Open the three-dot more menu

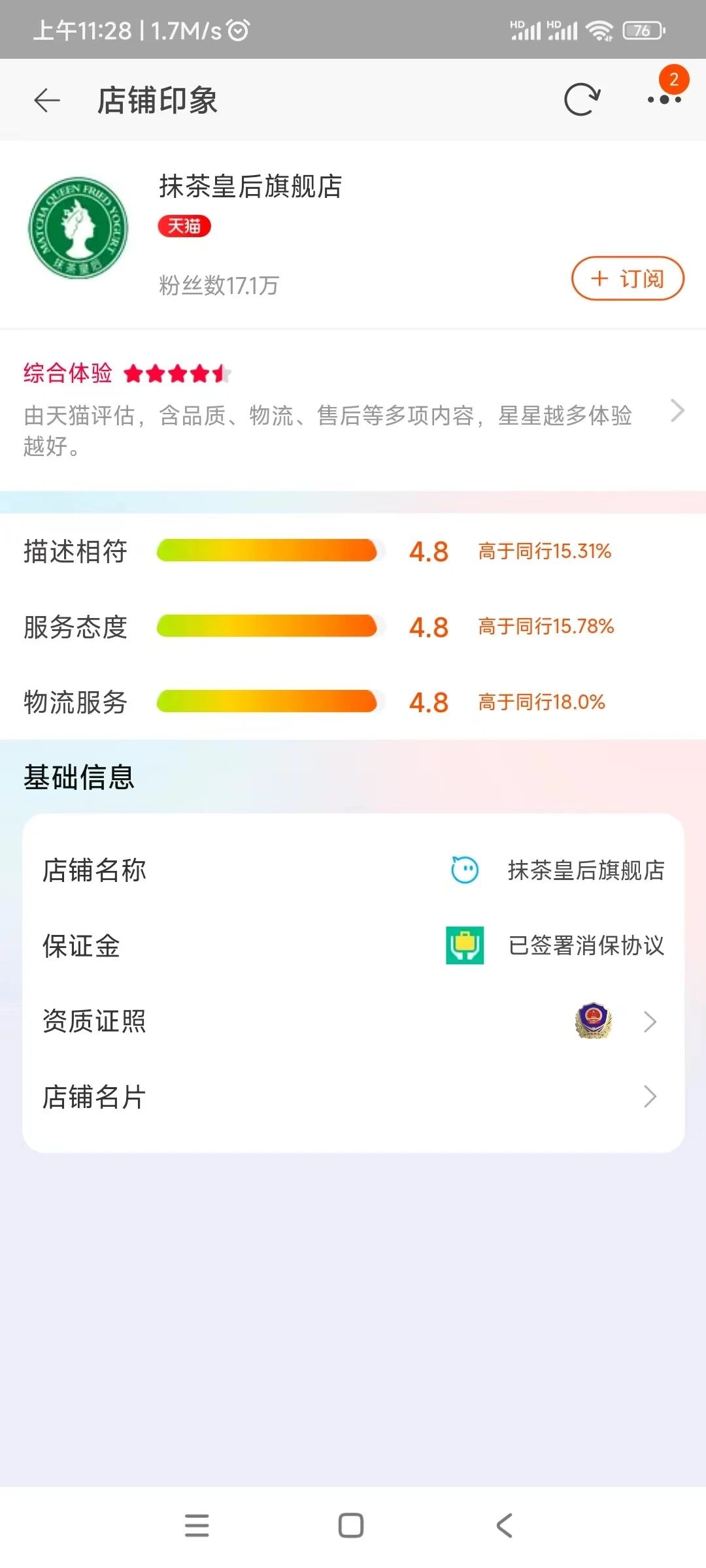point(664,99)
